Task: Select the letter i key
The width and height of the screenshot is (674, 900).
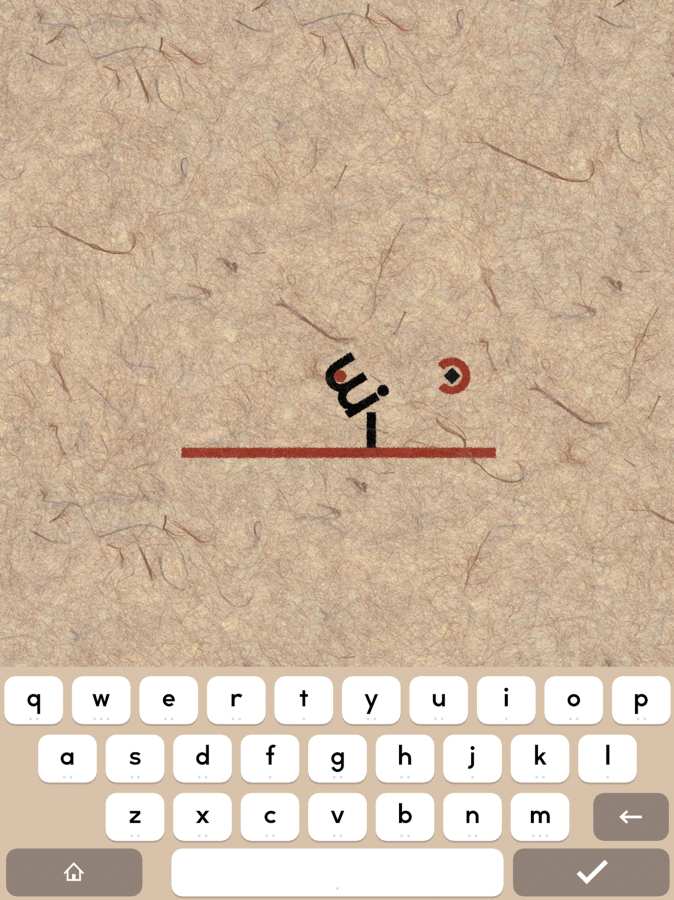Action: 506,700
